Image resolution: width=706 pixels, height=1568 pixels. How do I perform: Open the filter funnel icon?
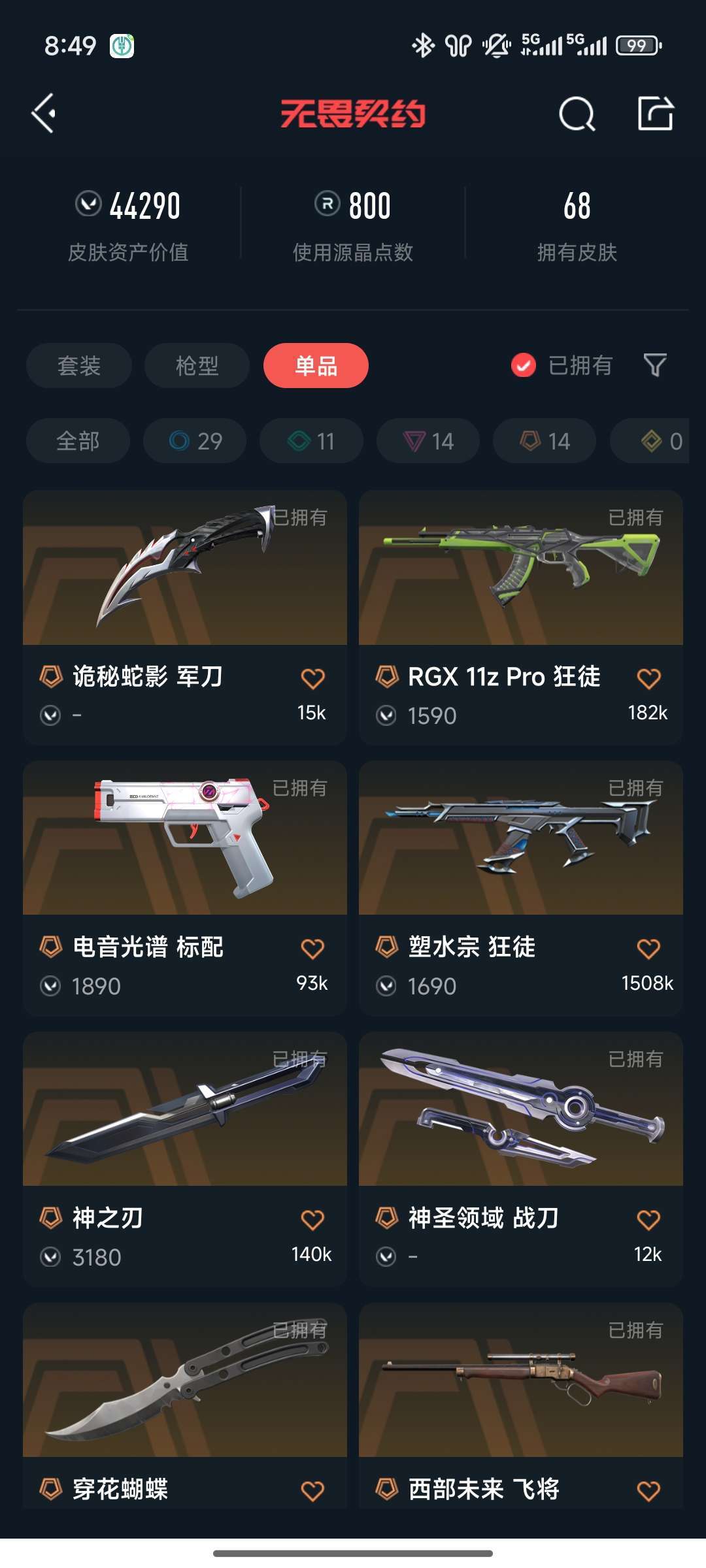tap(655, 365)
